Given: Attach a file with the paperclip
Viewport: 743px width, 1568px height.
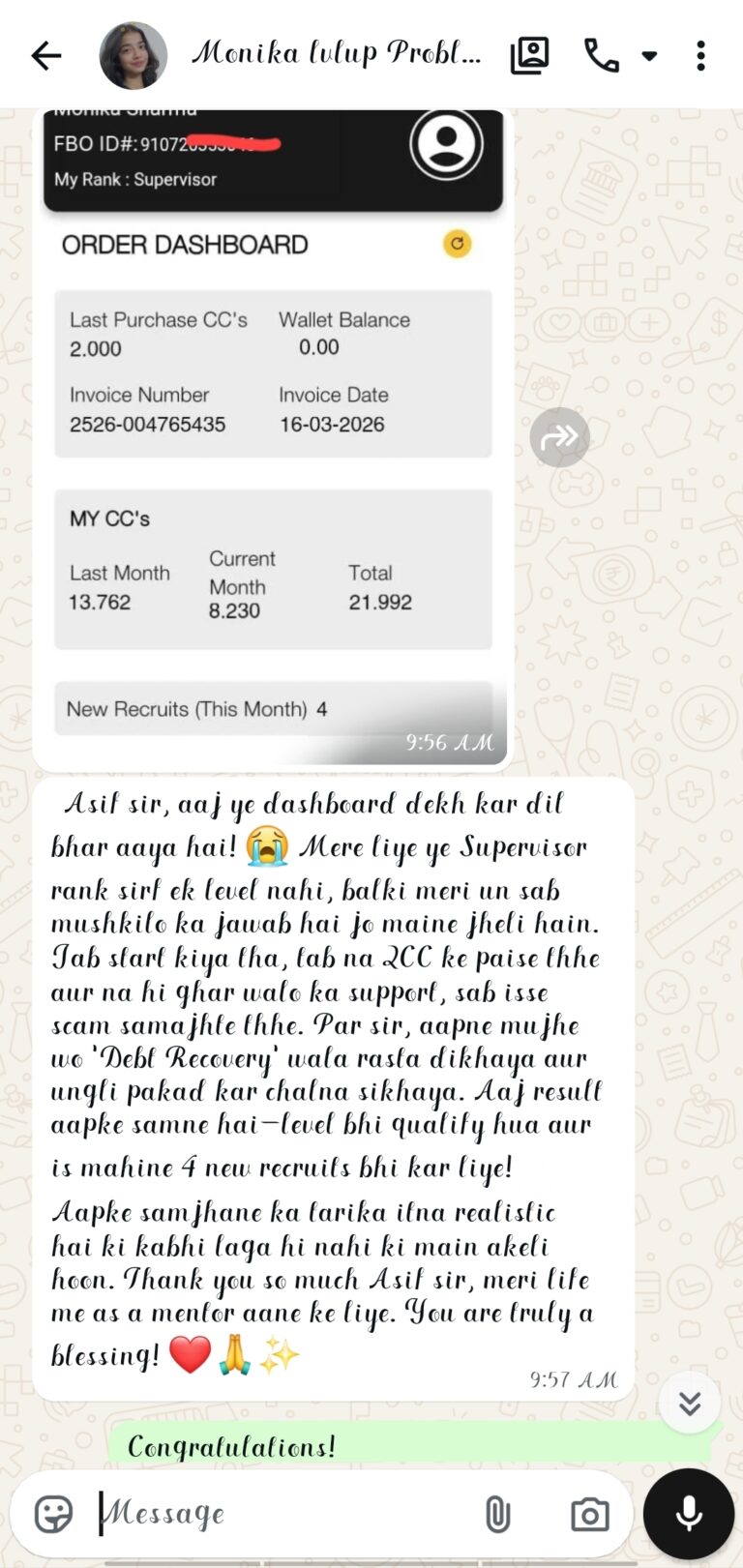Looking at the screenshot, I should pyautogui.click(x=497, y=1514).
